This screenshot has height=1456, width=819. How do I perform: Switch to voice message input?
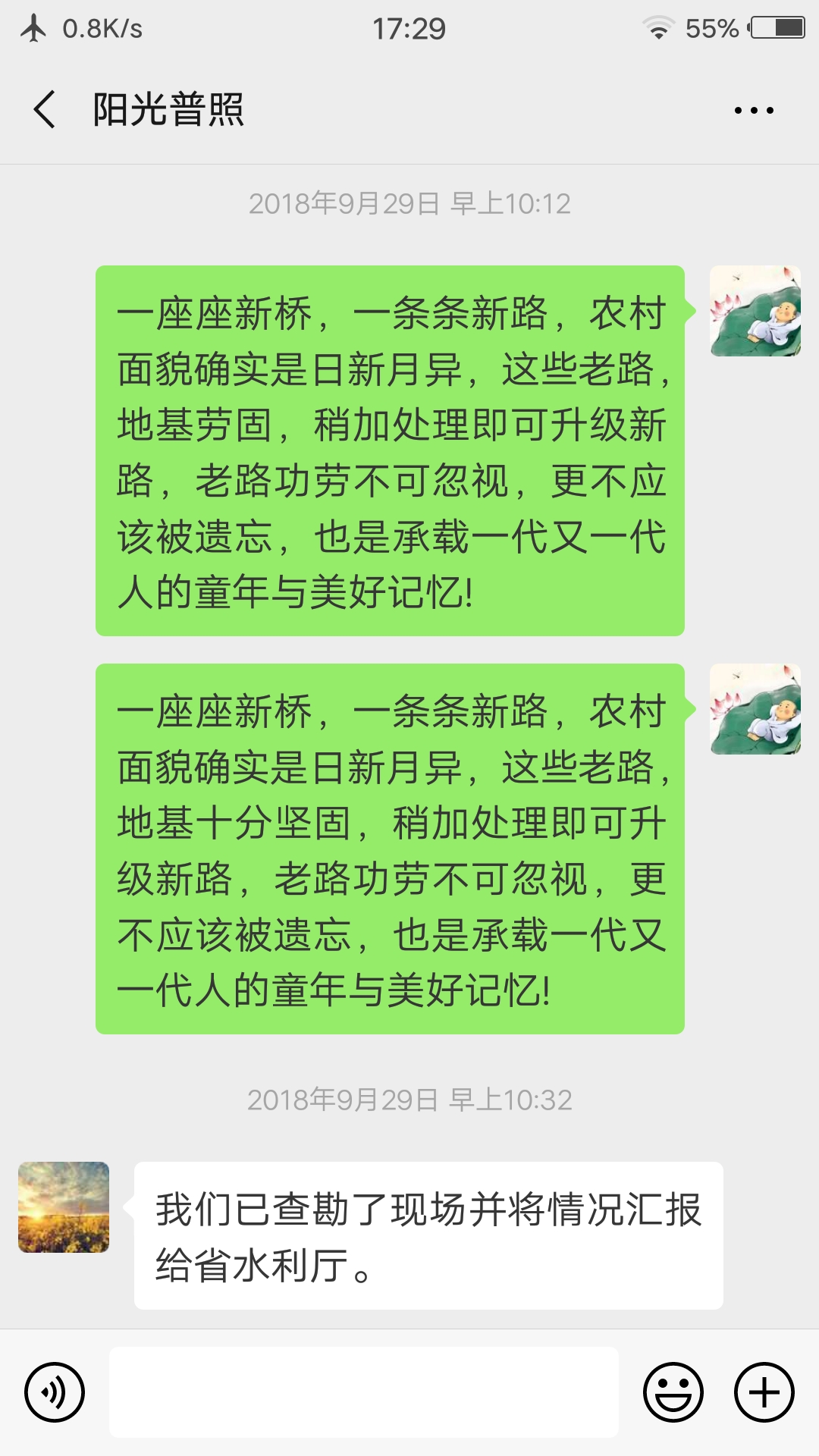point(55,1392)
